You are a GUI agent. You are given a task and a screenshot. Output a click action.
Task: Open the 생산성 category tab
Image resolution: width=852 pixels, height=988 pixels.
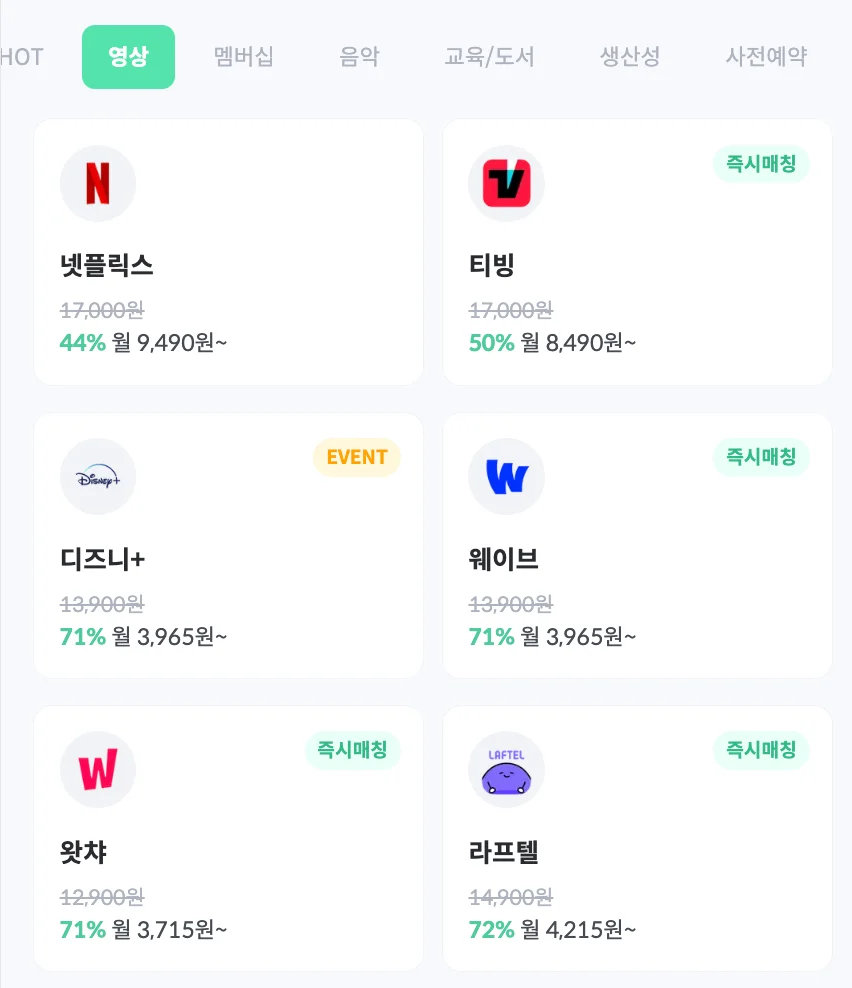[630, 57]
